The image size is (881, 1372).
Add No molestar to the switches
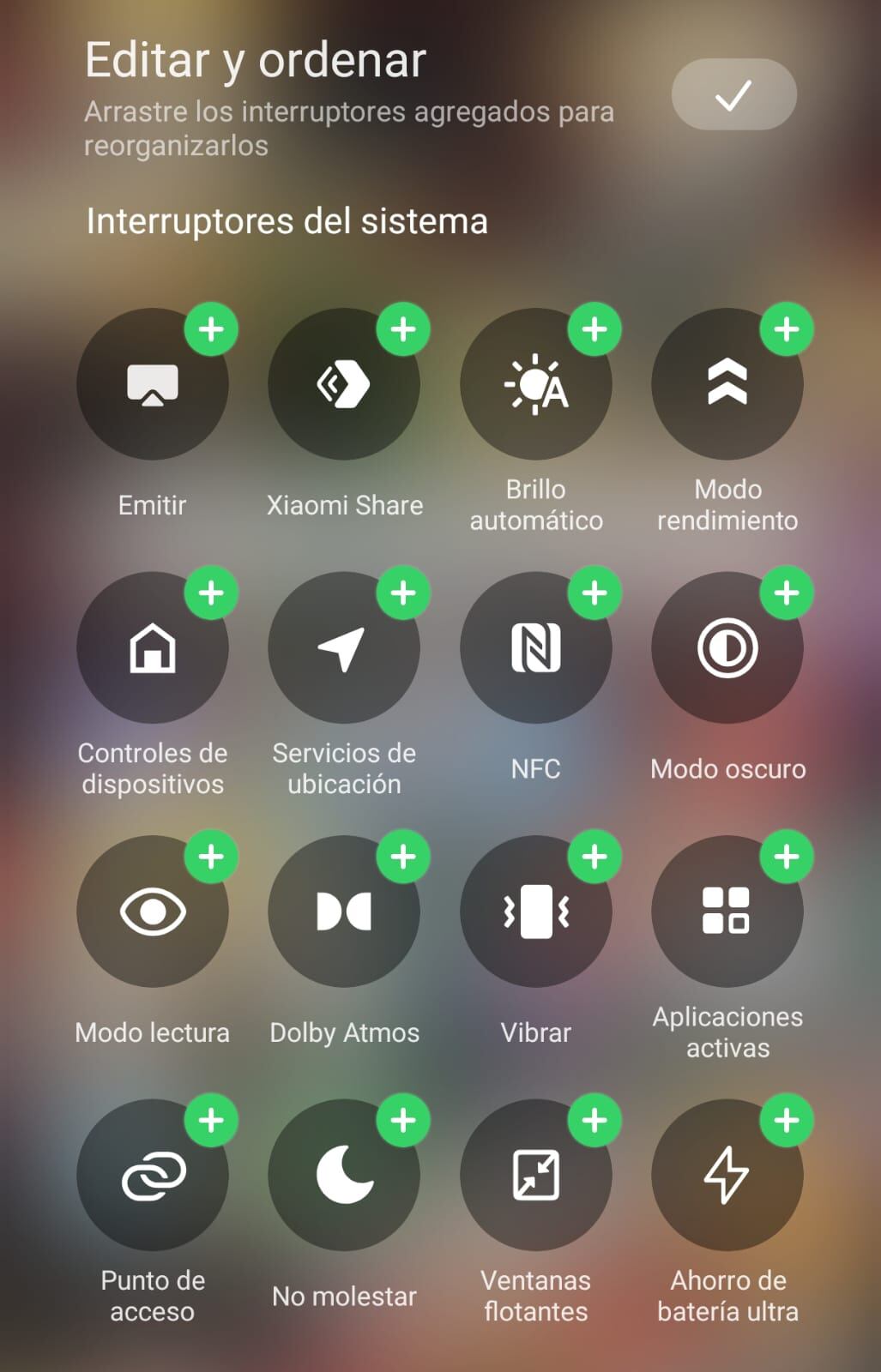[x=403, y=1120]
